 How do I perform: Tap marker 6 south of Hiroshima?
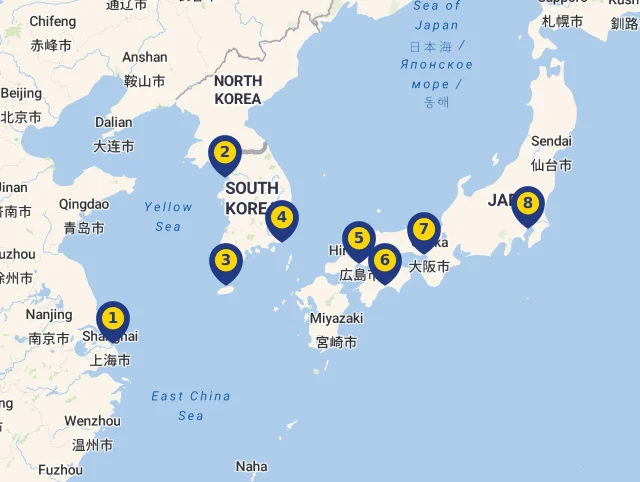pyautogui.click(x=385, y=261)
